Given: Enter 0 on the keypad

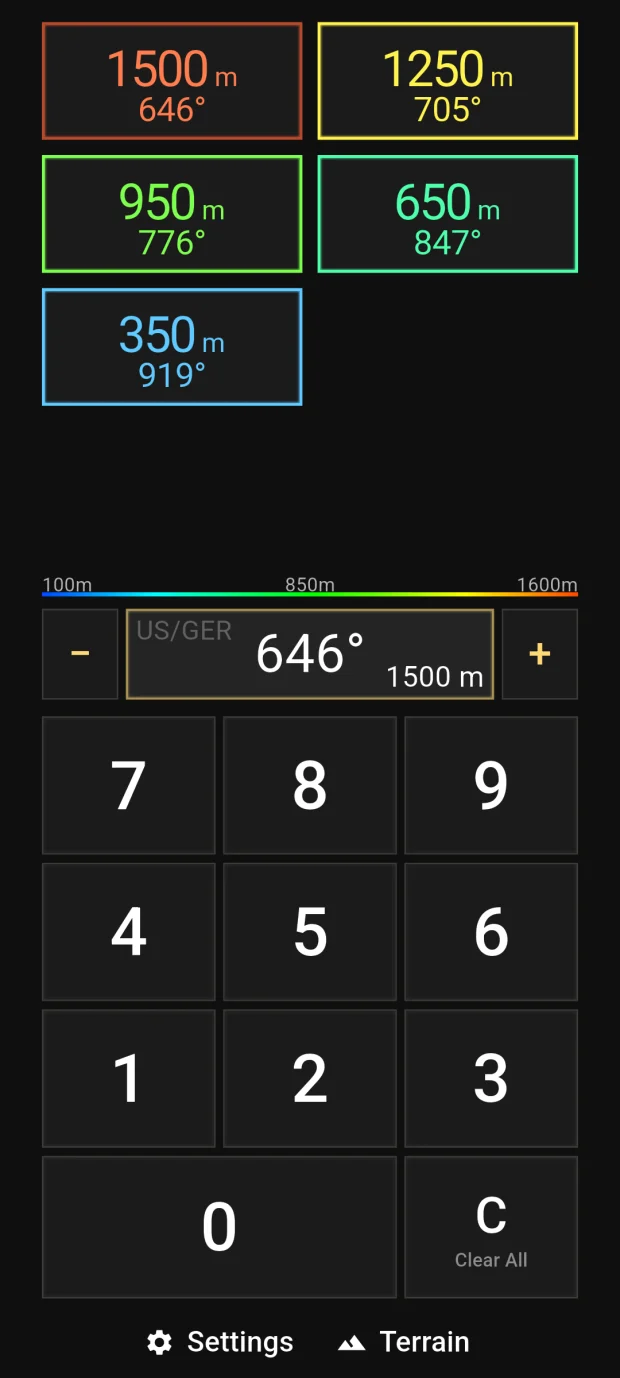Looking at the screenshot, I should tap(219, 1227).
